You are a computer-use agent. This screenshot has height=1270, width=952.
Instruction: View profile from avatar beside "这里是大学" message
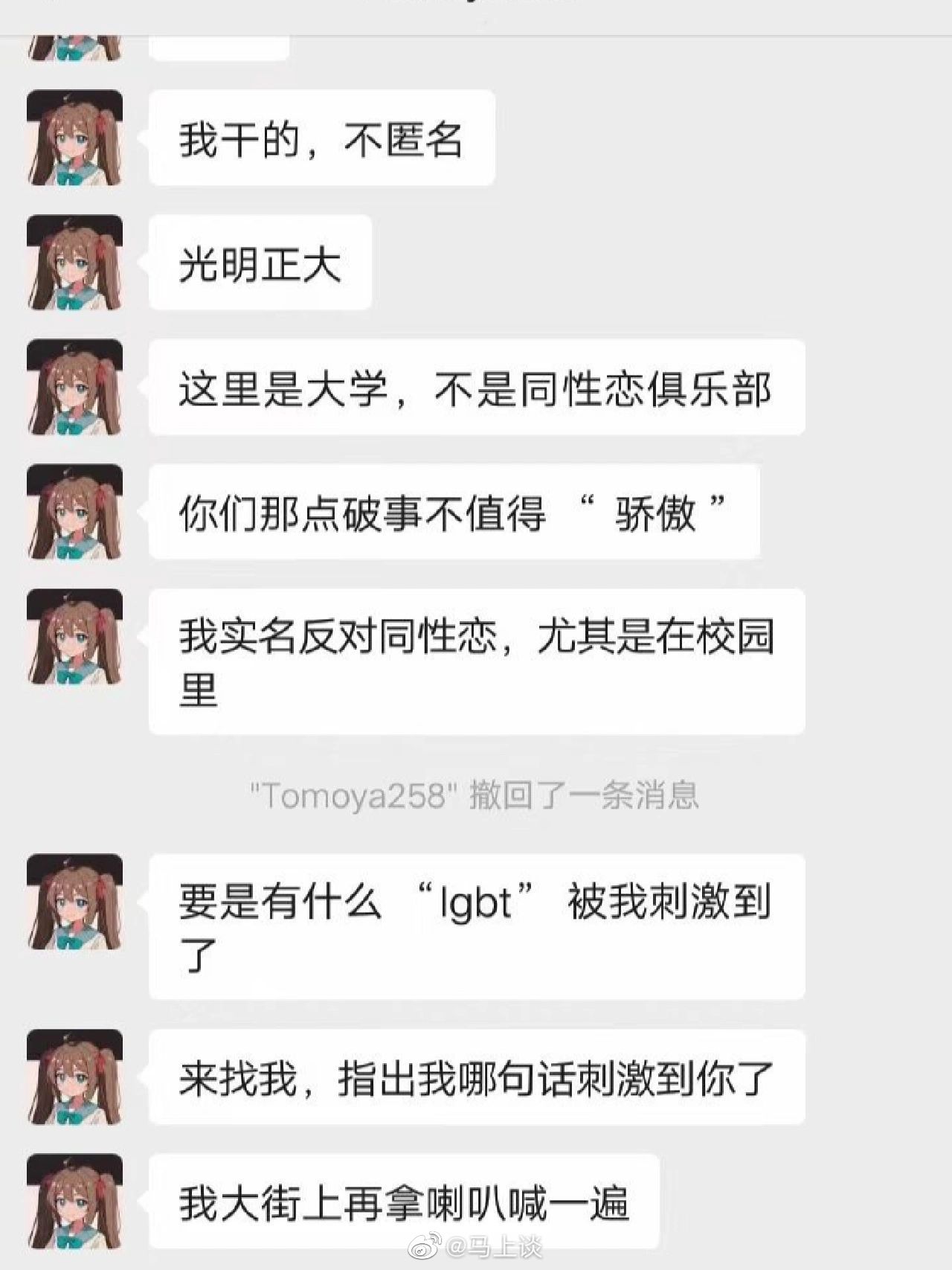tap(74, 388)
